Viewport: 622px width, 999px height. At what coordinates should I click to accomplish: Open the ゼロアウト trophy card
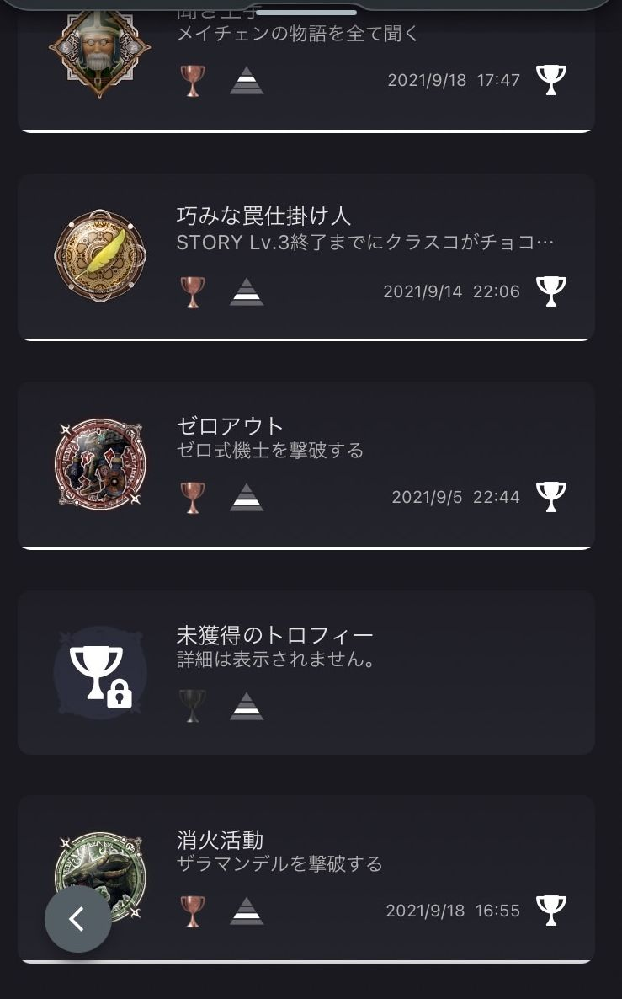pos(306,464)
